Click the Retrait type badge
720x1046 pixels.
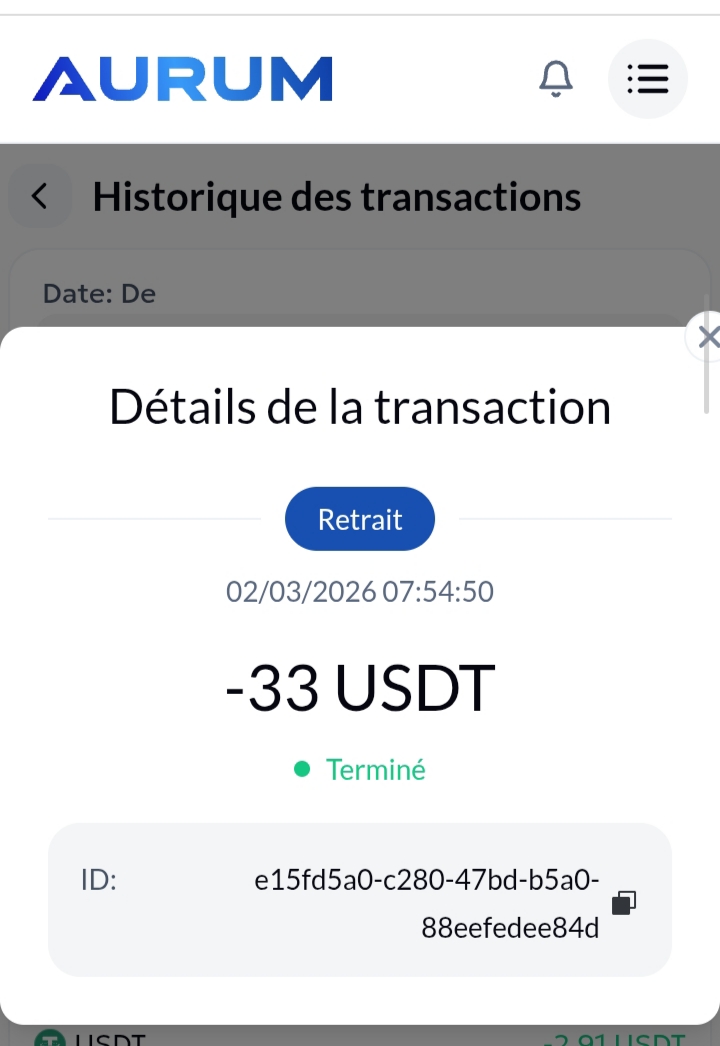click(360, 518)
